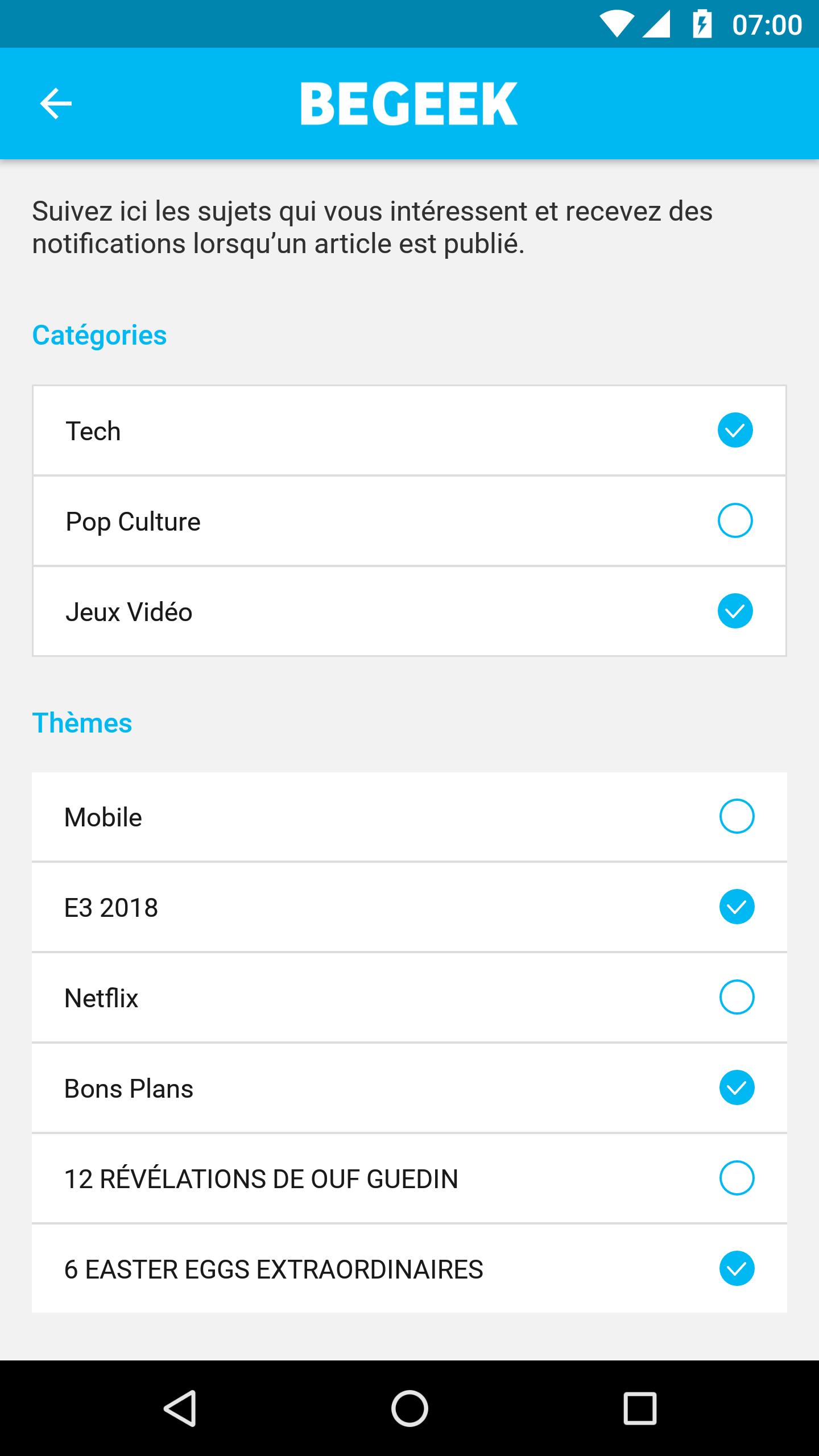Open the recent apps overview
Screen dimensions: 819x1456
640,1408
